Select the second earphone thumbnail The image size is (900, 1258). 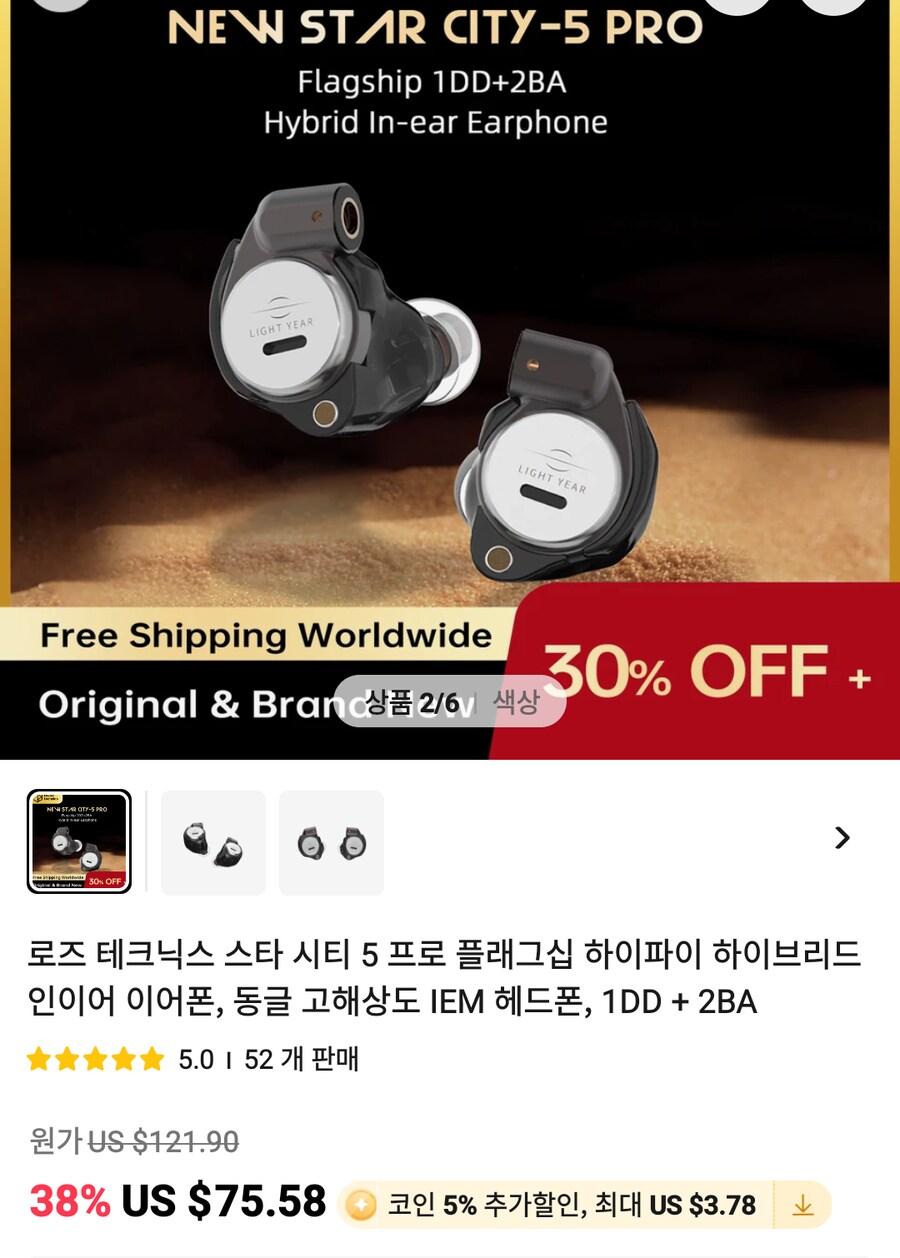point(213,840)
